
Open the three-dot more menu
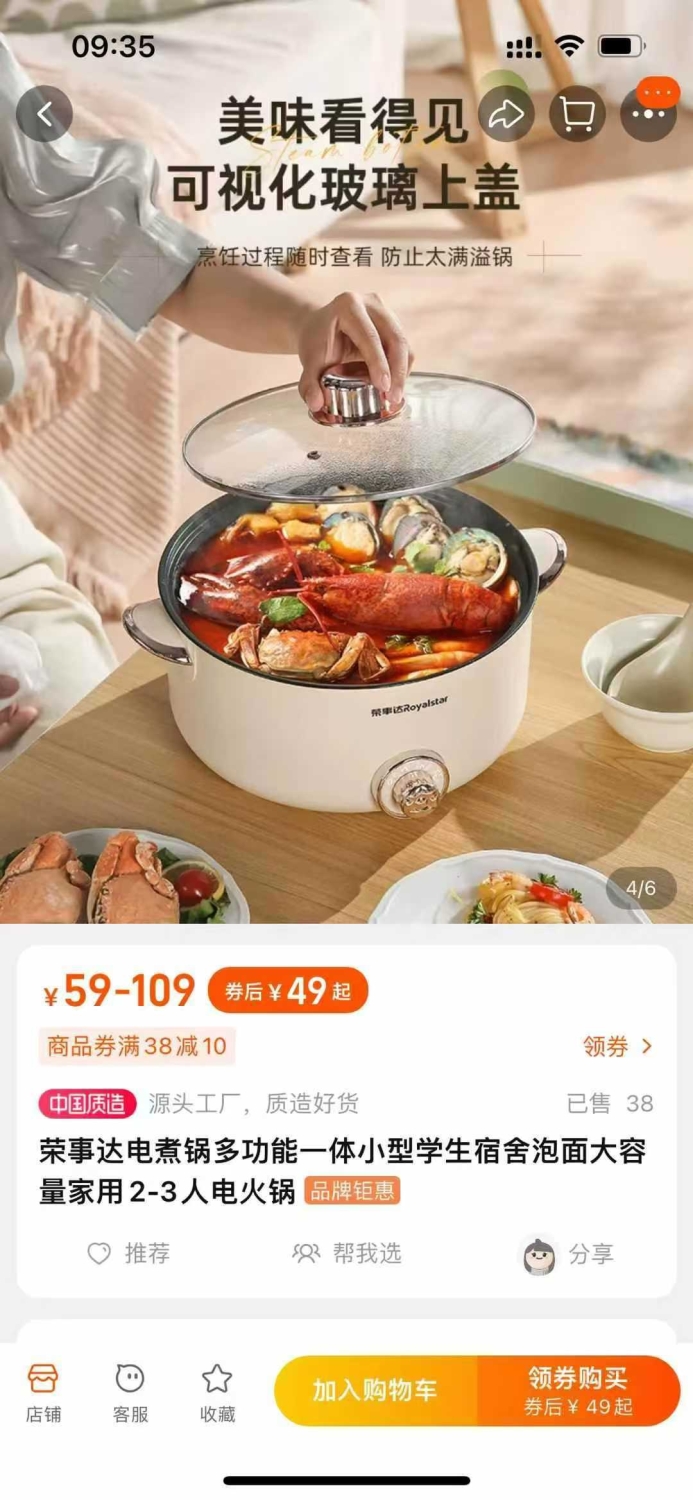[648, 114]
